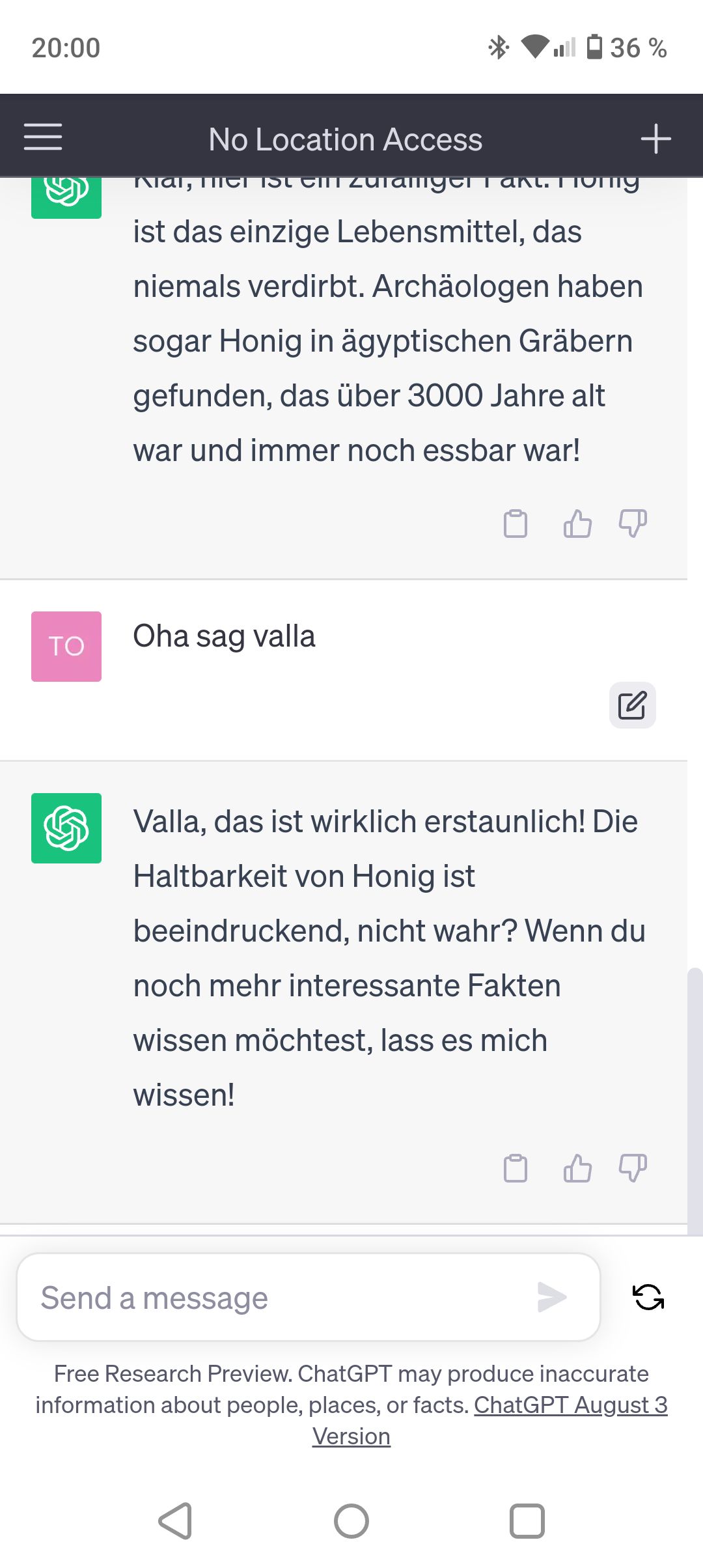Copy the honey fact response to clipboard

pos(516,524)
